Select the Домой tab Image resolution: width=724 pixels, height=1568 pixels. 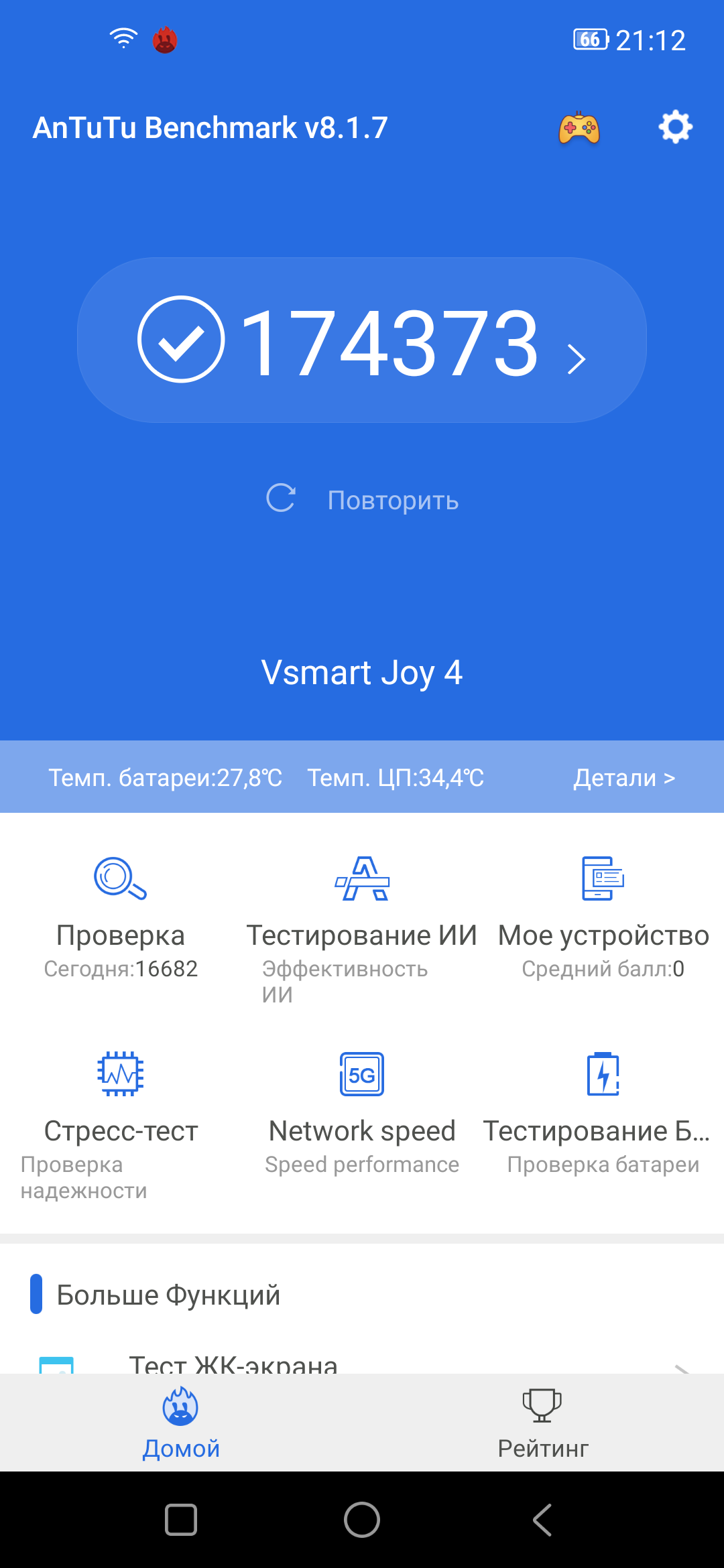181,1423
